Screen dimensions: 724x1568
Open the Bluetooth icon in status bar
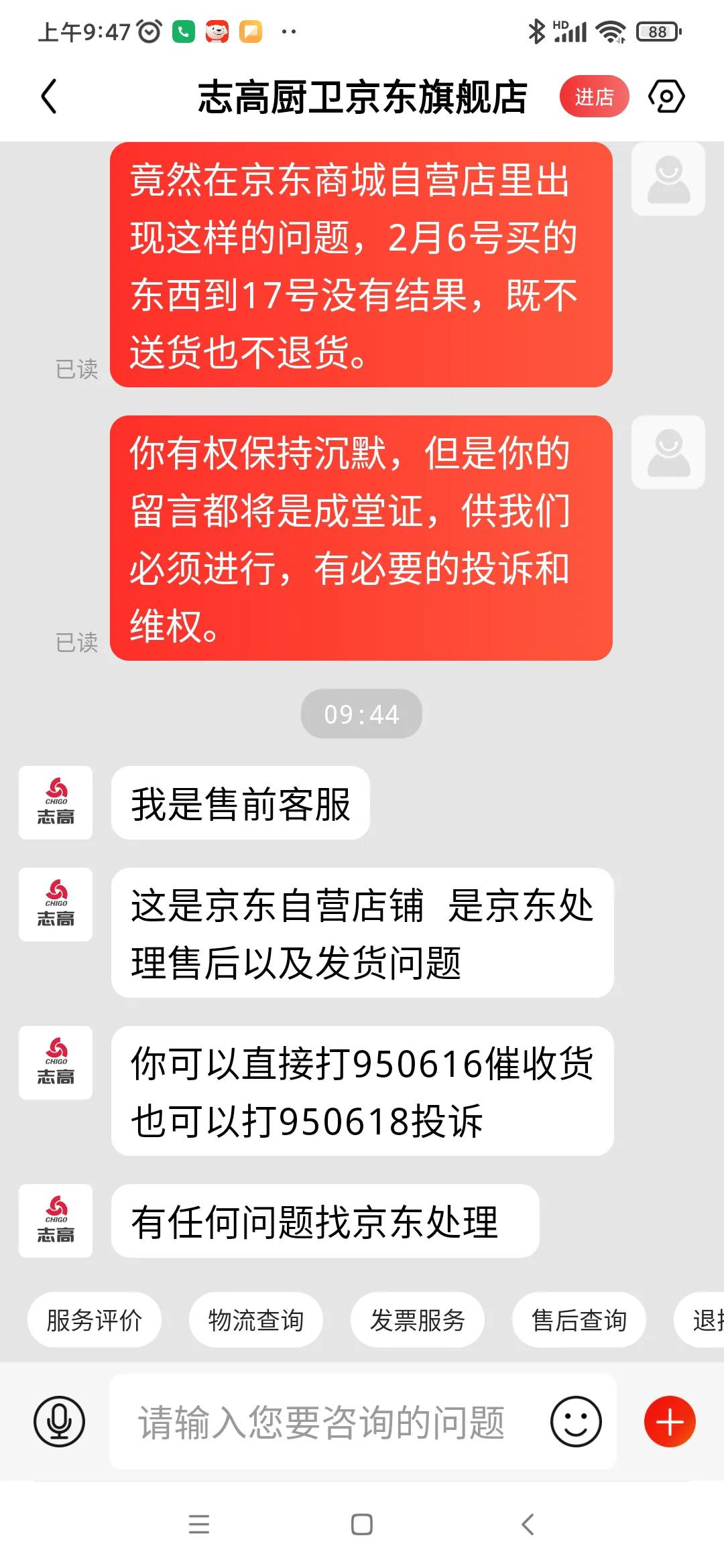click(x=537, y=30)
